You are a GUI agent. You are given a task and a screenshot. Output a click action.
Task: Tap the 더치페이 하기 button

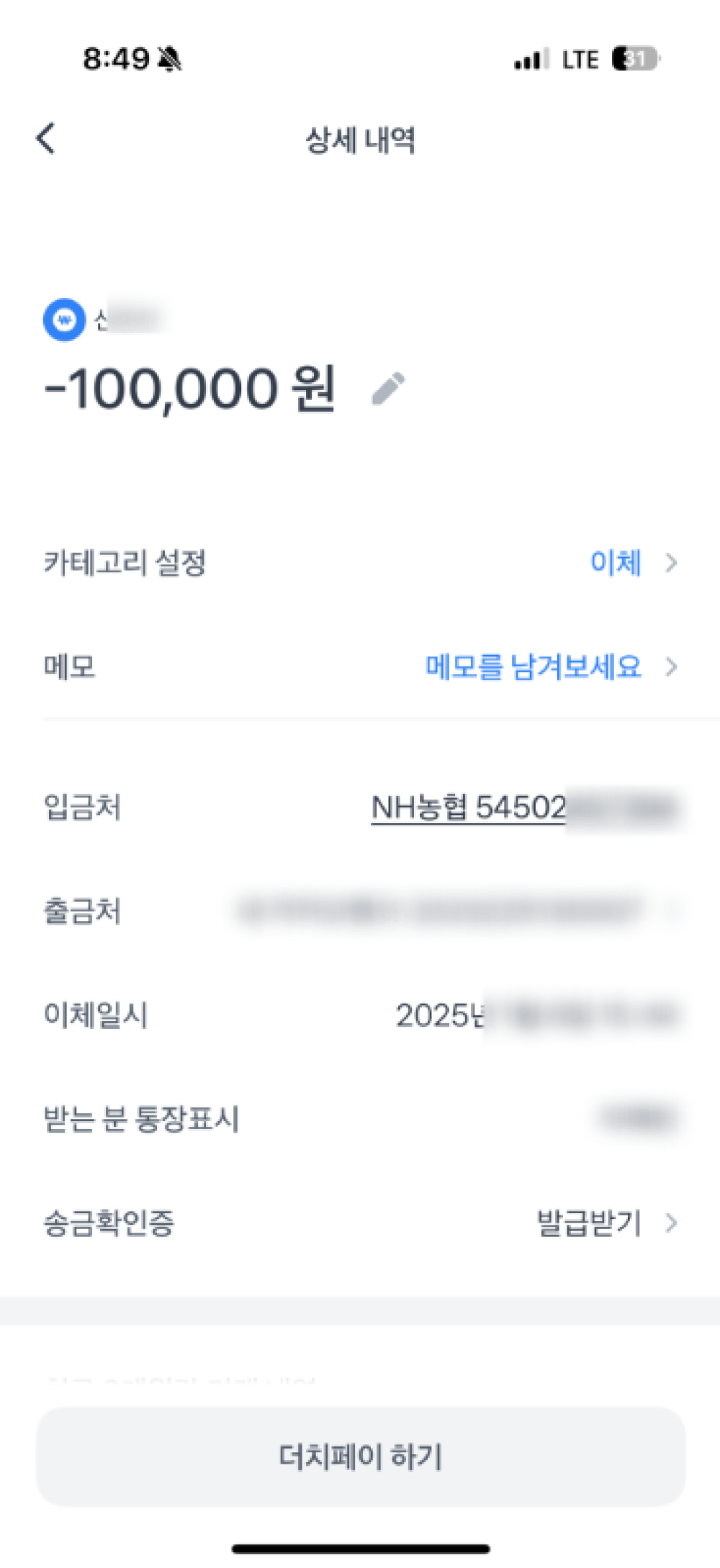point(360,1457)
